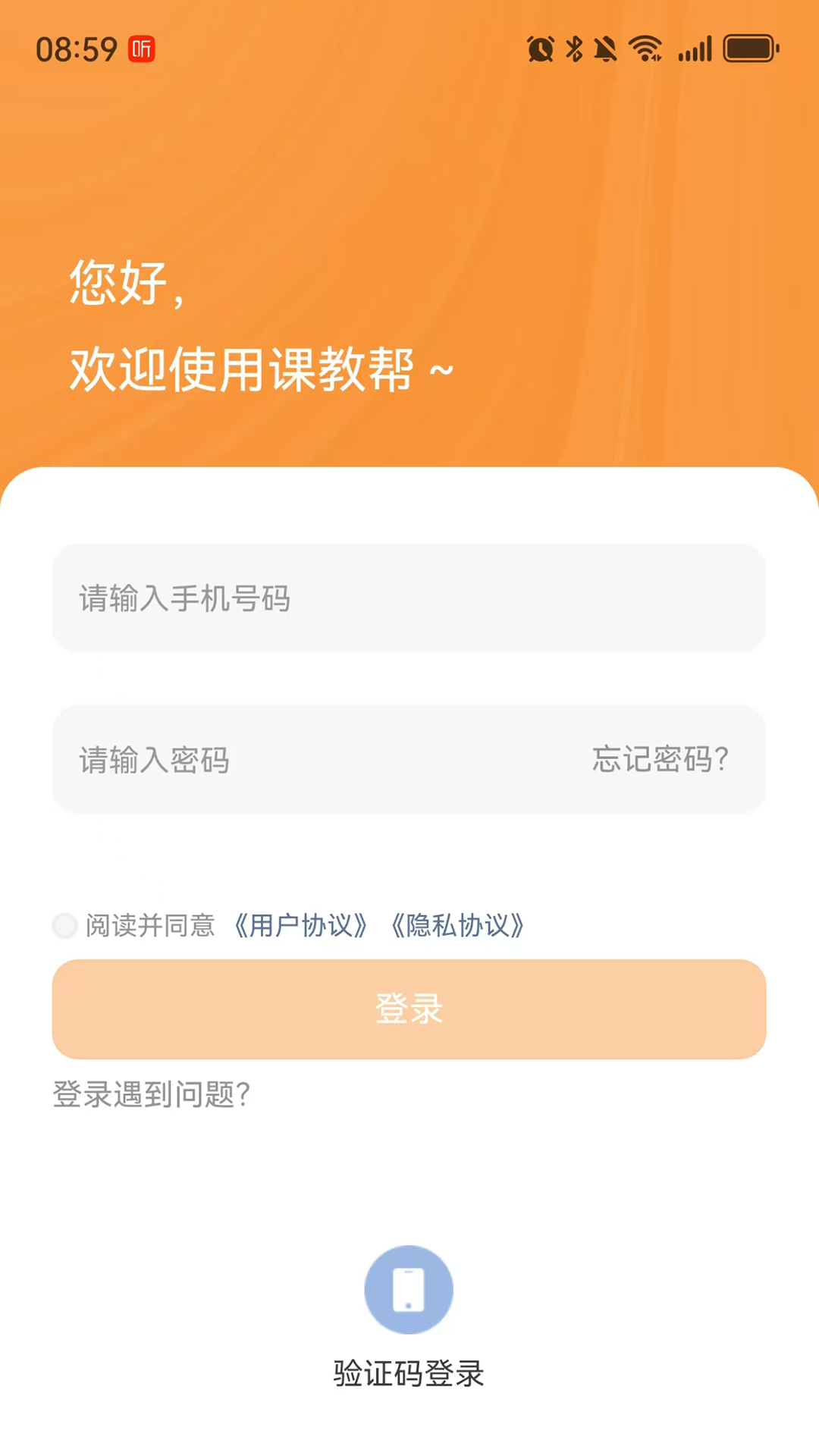Tap the 08:59 clock in status bar
This screenshot has height=1456, width=819.
click(x=76, y=49)
